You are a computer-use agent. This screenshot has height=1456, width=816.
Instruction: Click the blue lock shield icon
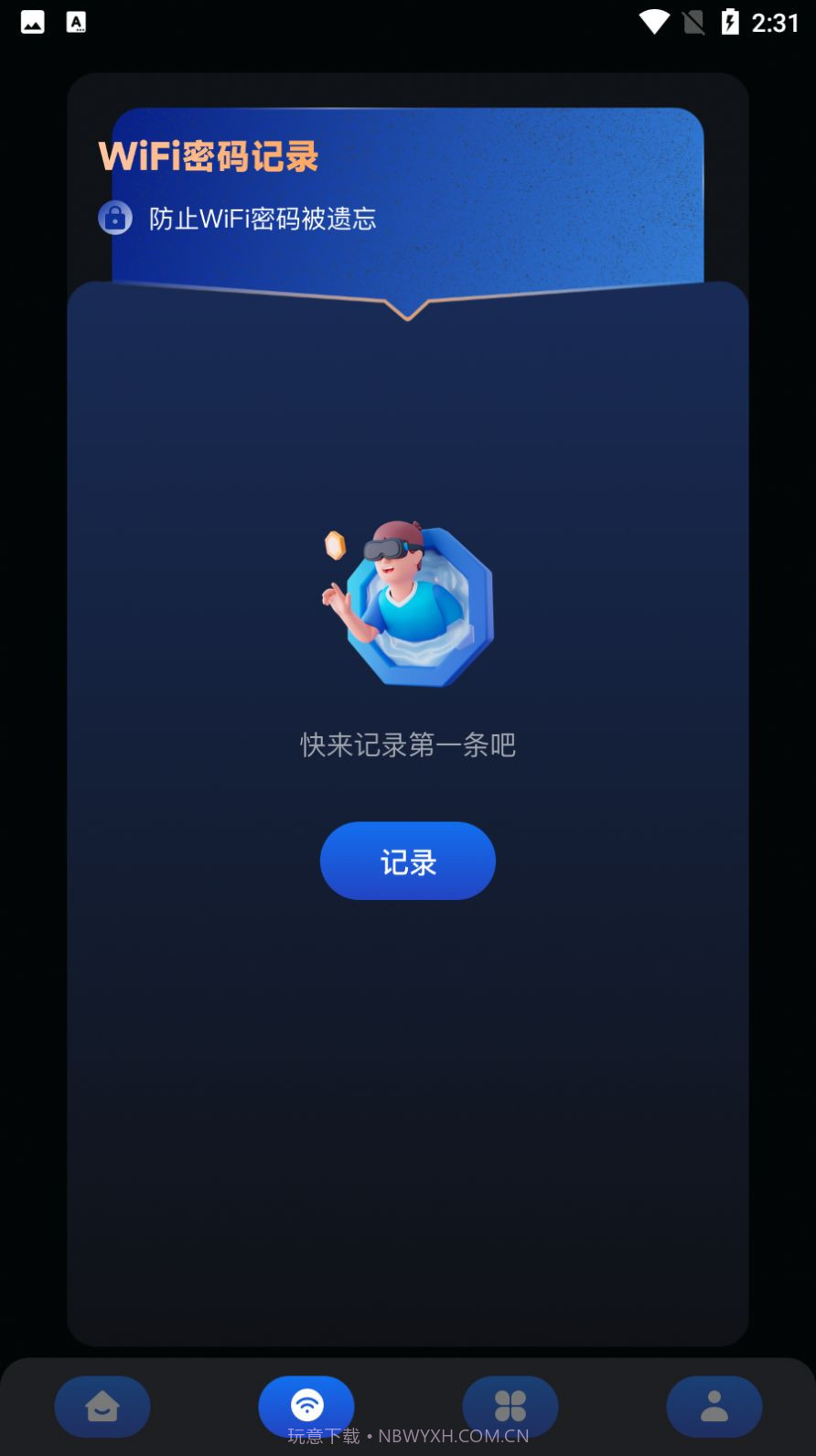[x=115, y=218]
